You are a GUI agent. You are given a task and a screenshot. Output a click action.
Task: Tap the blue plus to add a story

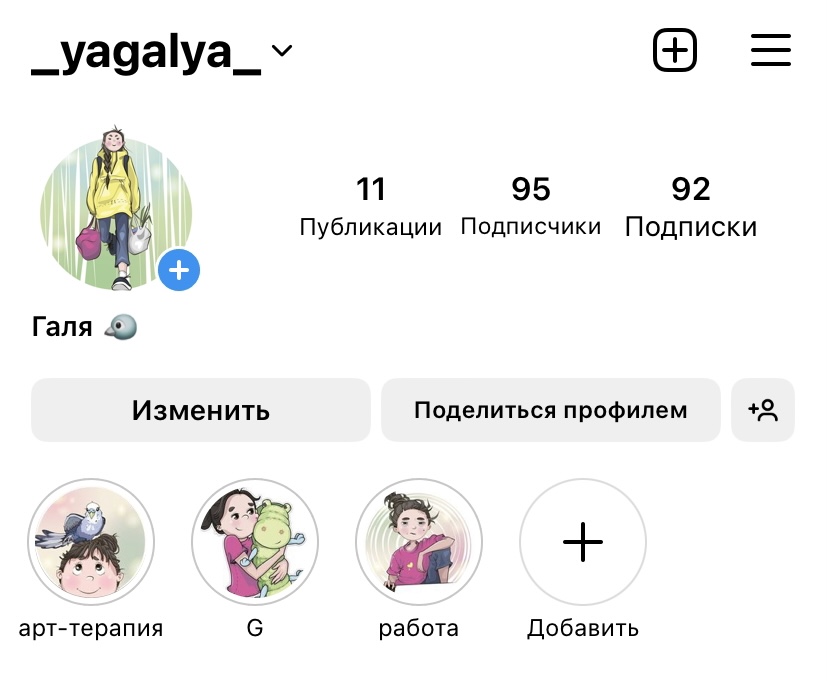coord(179,269)
